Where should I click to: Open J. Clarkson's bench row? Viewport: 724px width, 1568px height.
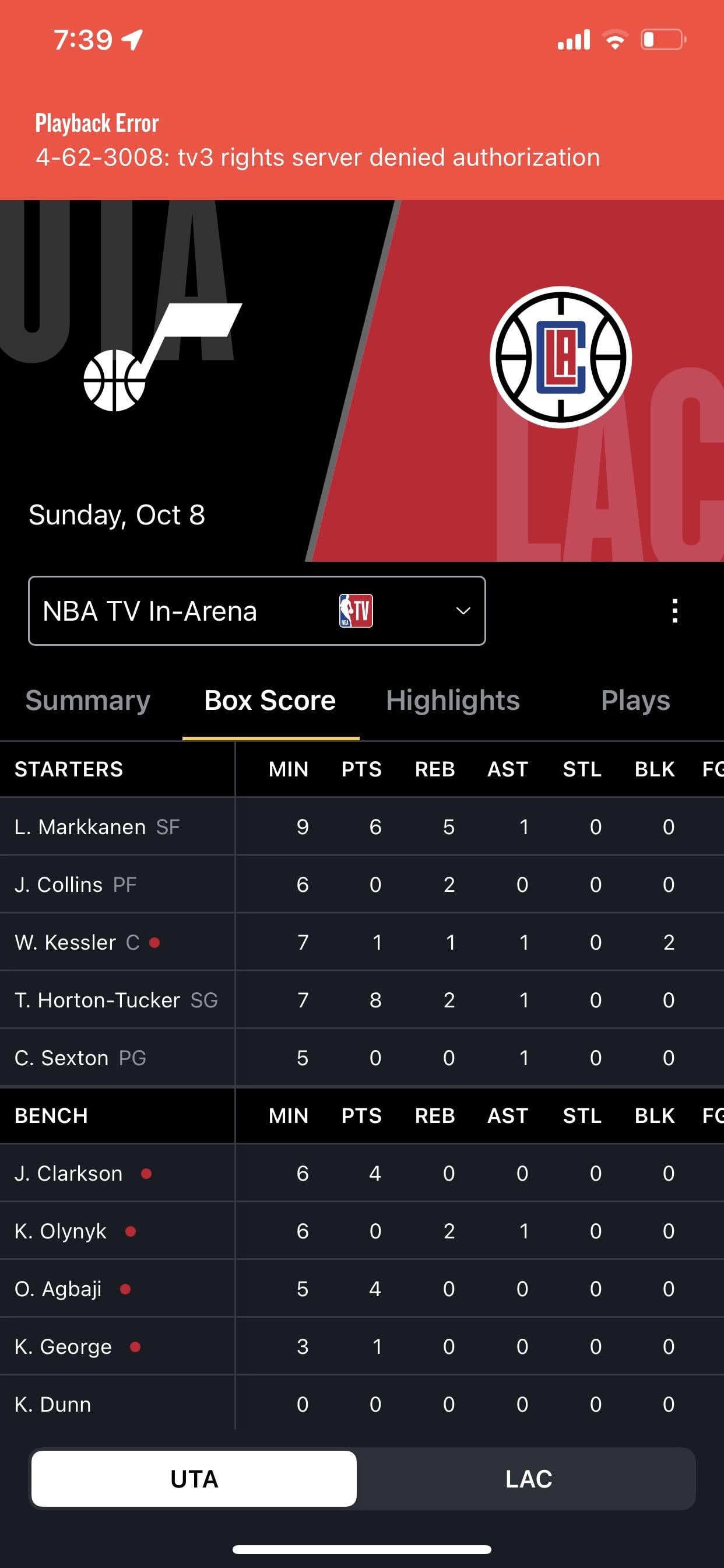tap(68, 1173)
